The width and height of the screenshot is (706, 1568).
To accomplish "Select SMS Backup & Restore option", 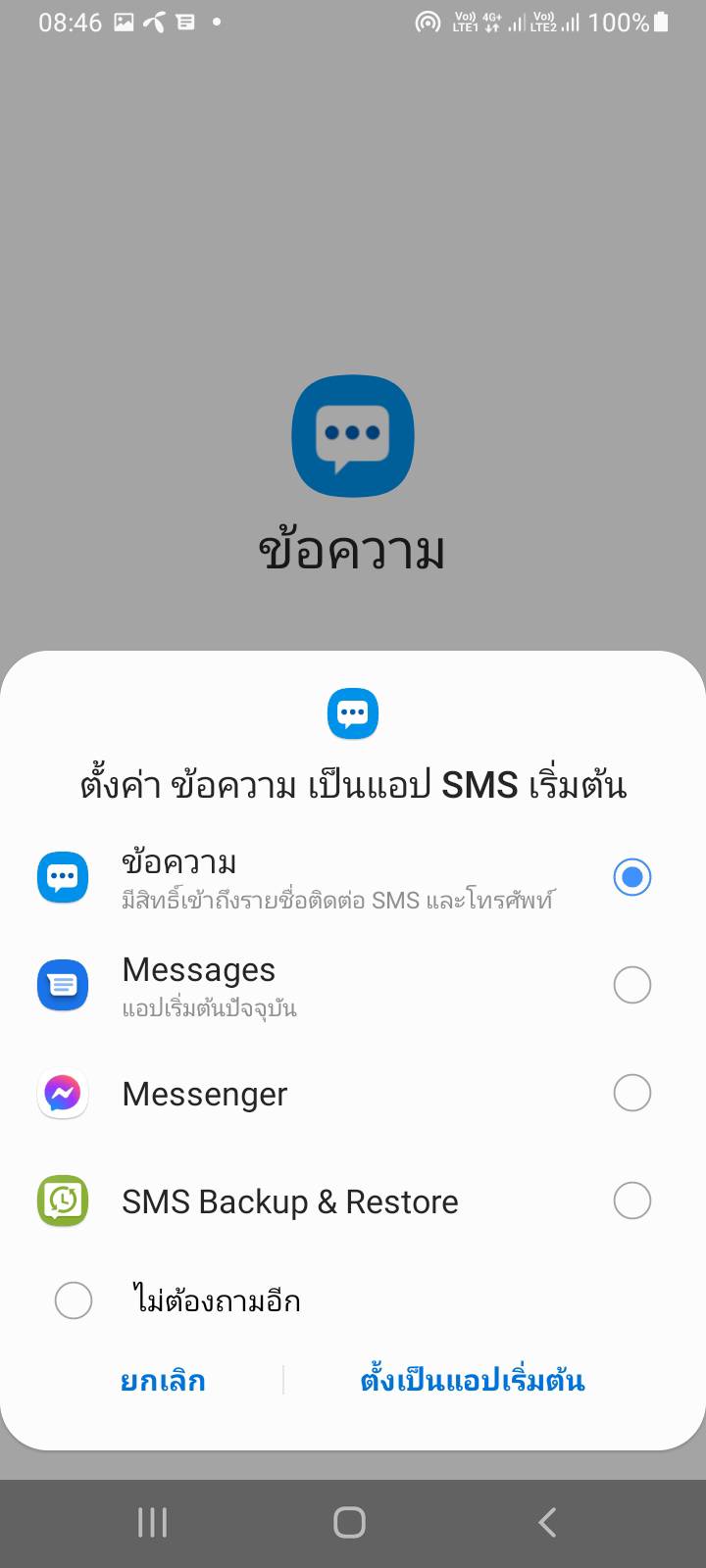I will coord(353,1200).
